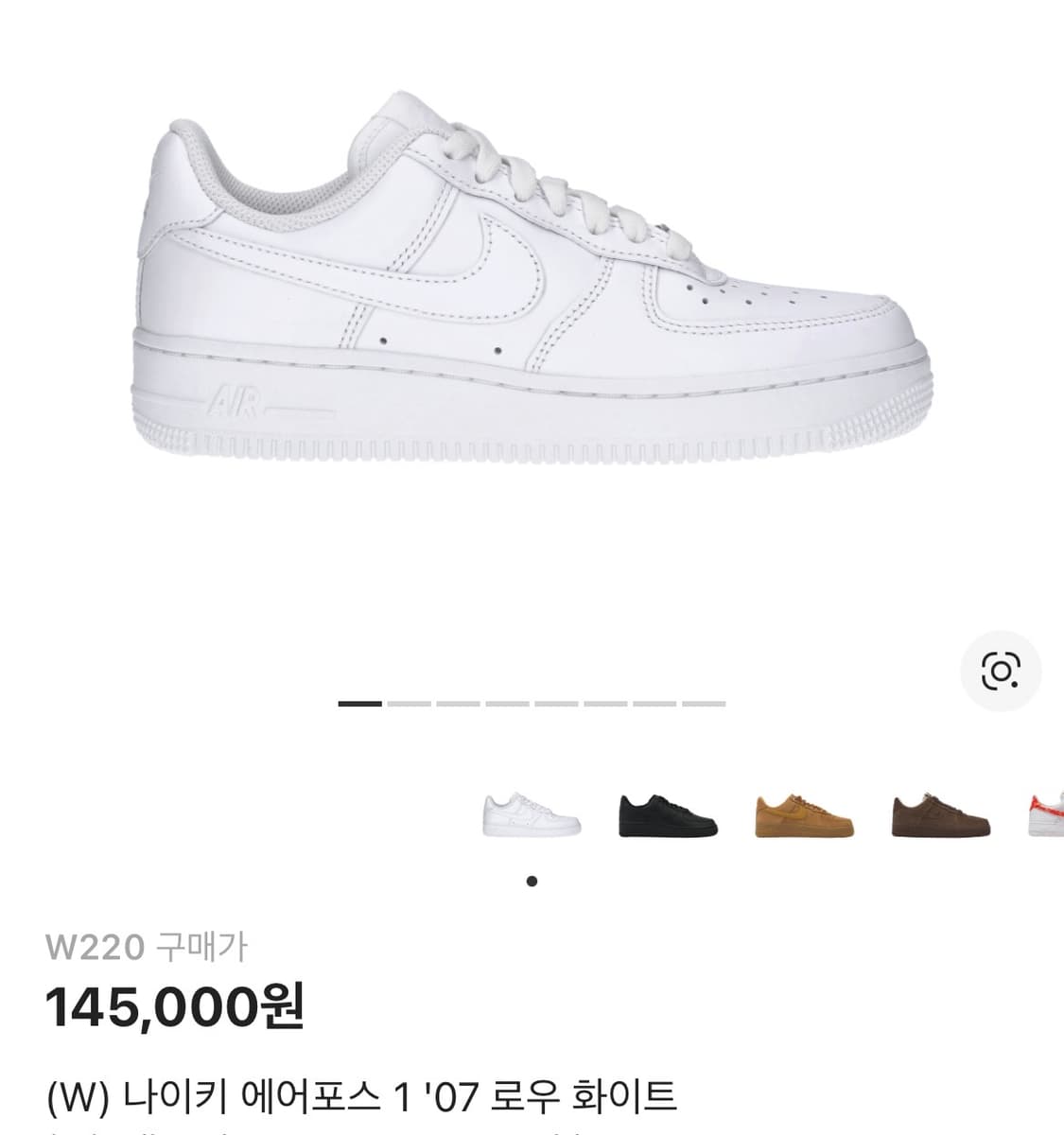Select the second carousel progress bar

pyautogui.click(x=409, y=705)
